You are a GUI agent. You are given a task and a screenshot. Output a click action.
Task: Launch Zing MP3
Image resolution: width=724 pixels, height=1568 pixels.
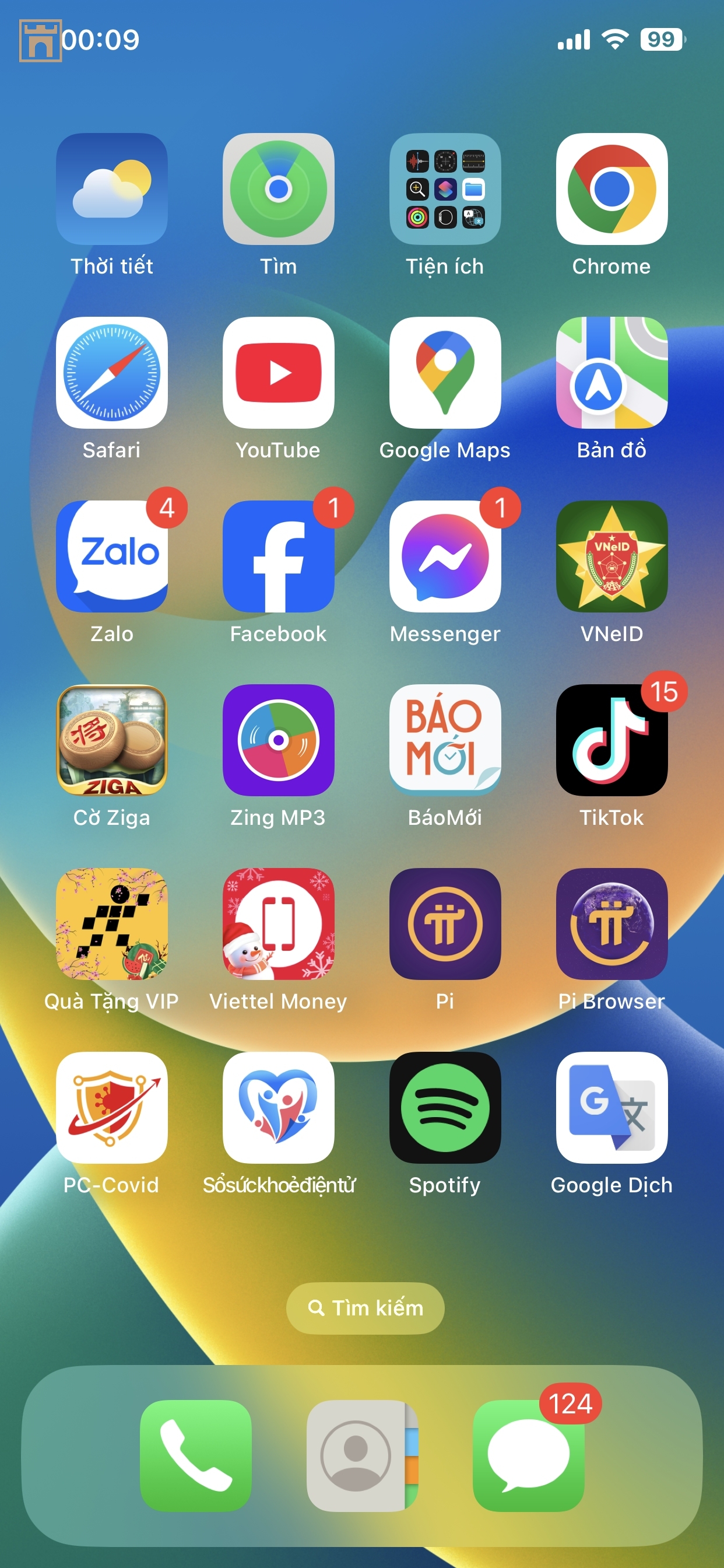278,740
